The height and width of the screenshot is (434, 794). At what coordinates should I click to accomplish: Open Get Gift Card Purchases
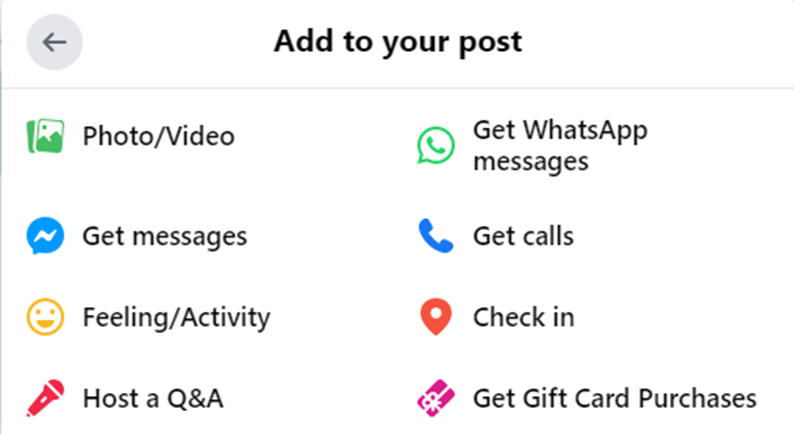(x=613, y=399)
